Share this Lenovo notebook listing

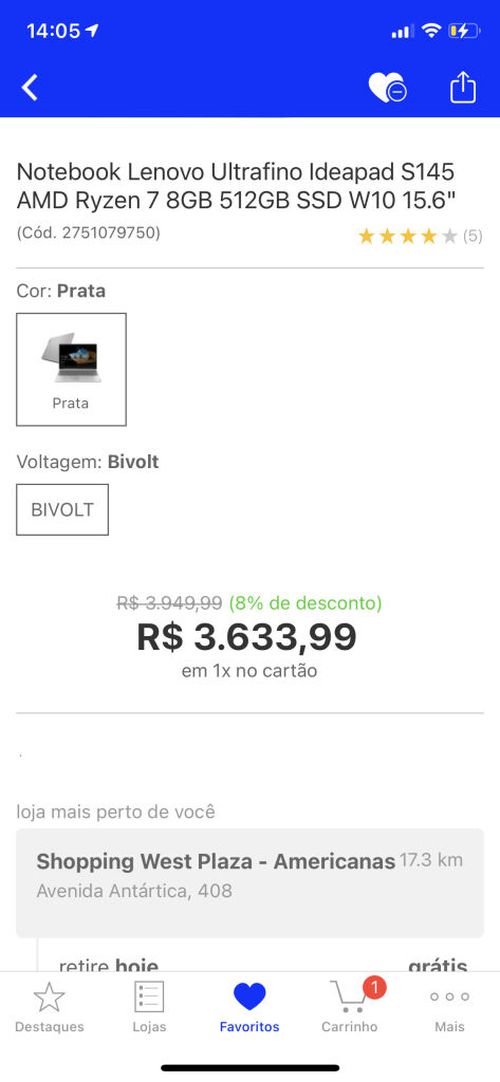click(x=463, y=87)
